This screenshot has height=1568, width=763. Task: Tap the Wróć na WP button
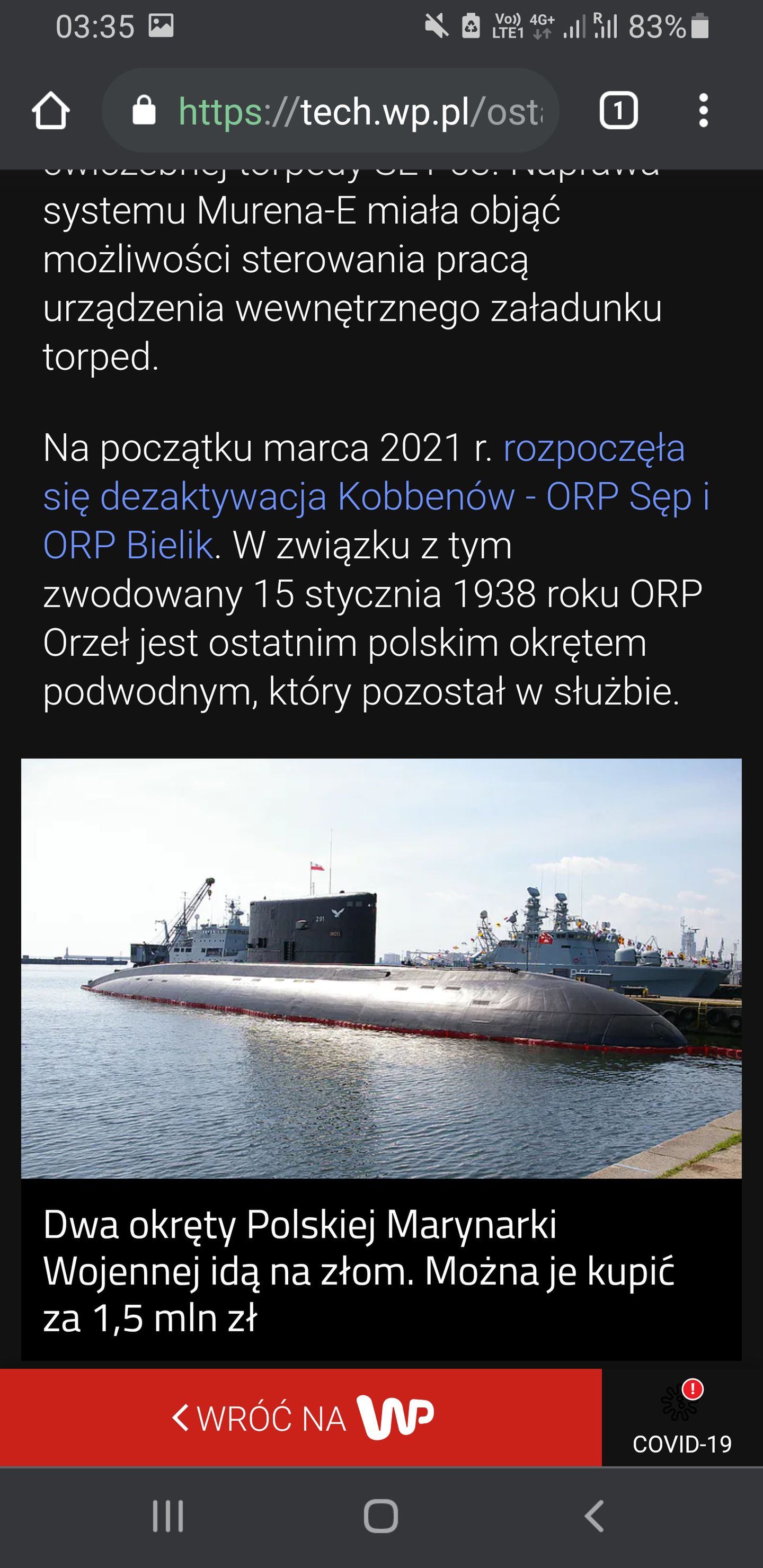(x=301, y=1418)
